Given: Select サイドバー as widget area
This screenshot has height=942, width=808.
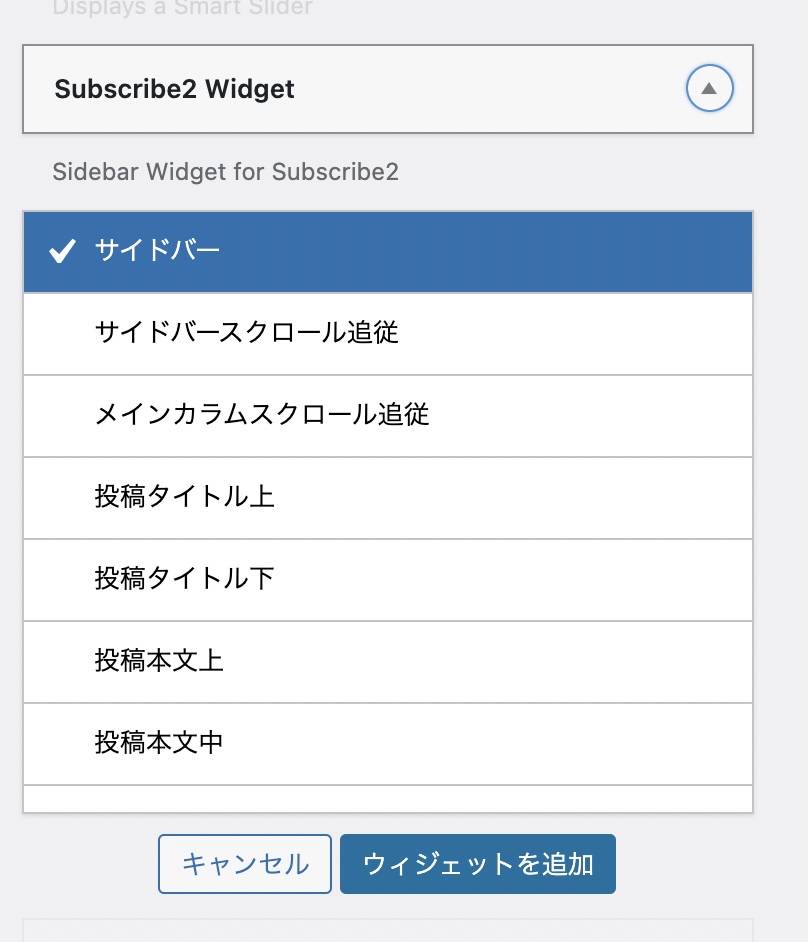Looking at the screenshot, I should pos(387,251).
